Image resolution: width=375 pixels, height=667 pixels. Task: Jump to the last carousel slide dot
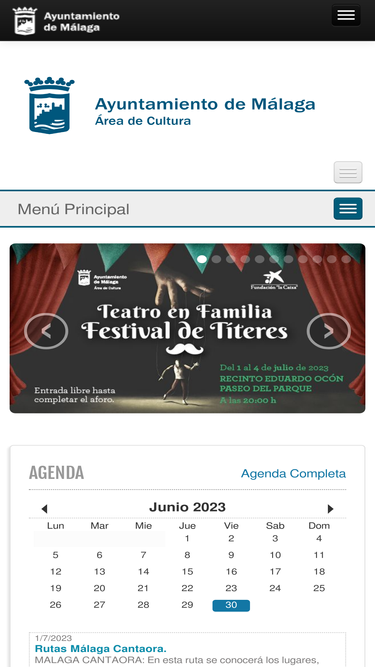pyautogui.click(x=346, y=259)
